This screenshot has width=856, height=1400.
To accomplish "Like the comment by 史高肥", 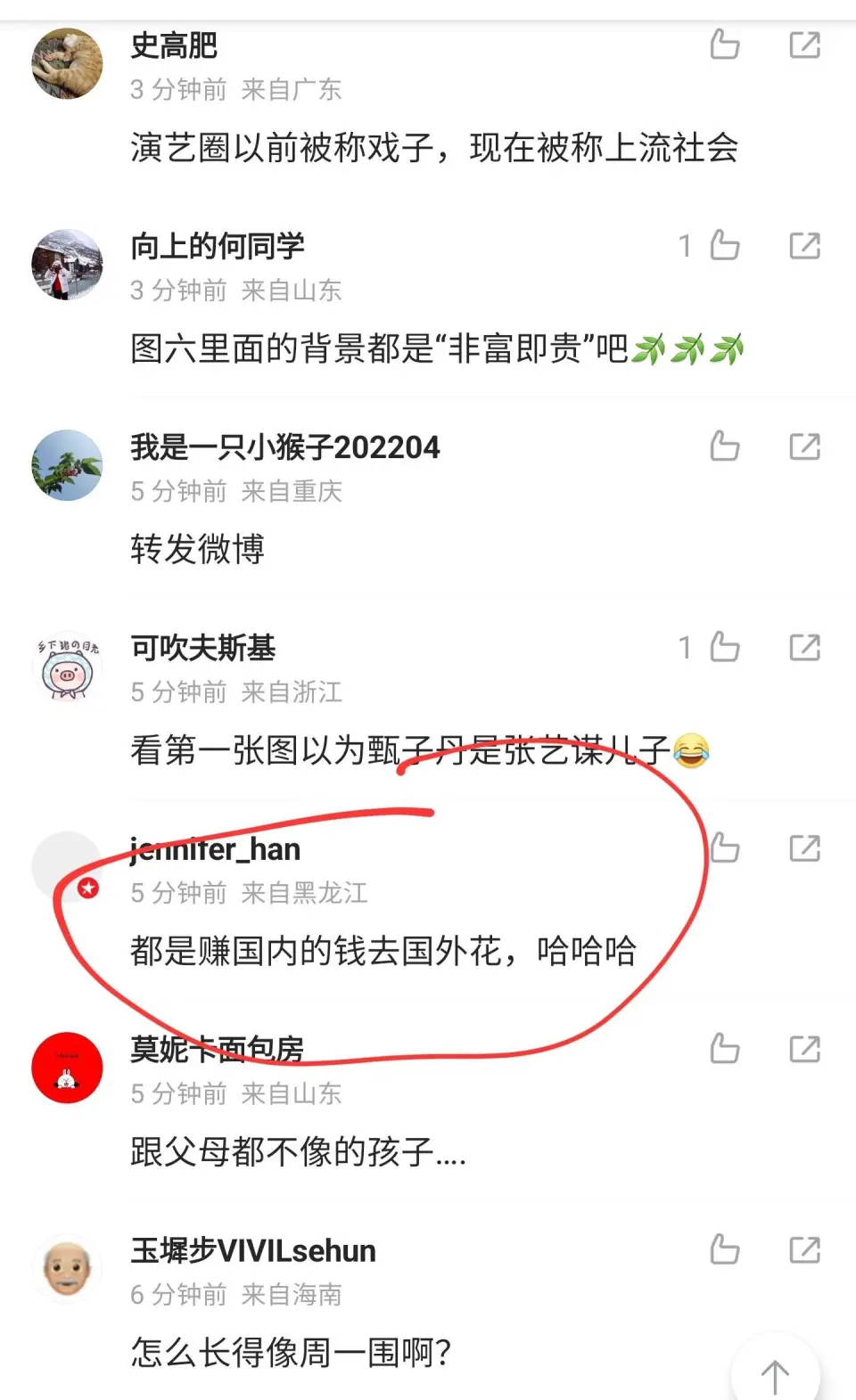I will [724, 45].
